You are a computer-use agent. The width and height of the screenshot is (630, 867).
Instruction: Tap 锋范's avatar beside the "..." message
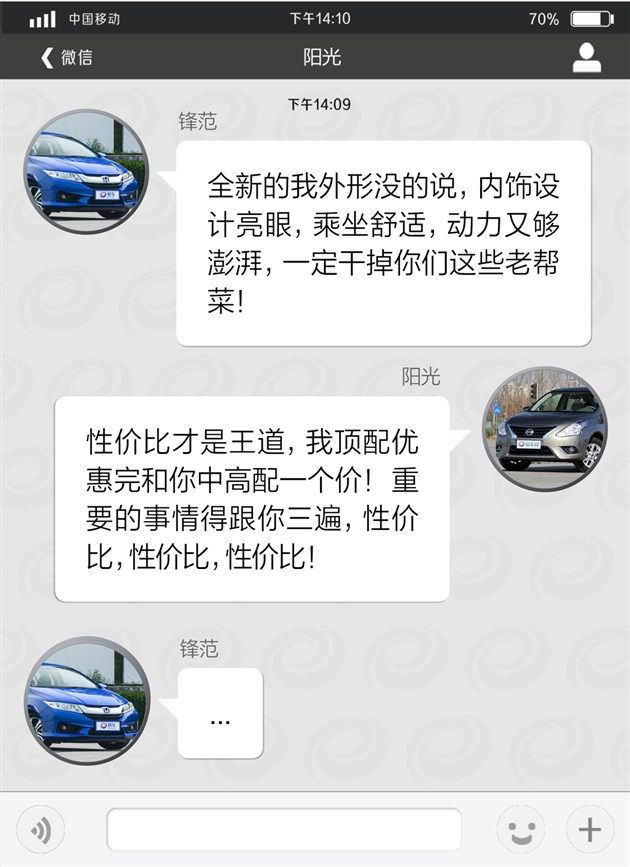point(87,700)
